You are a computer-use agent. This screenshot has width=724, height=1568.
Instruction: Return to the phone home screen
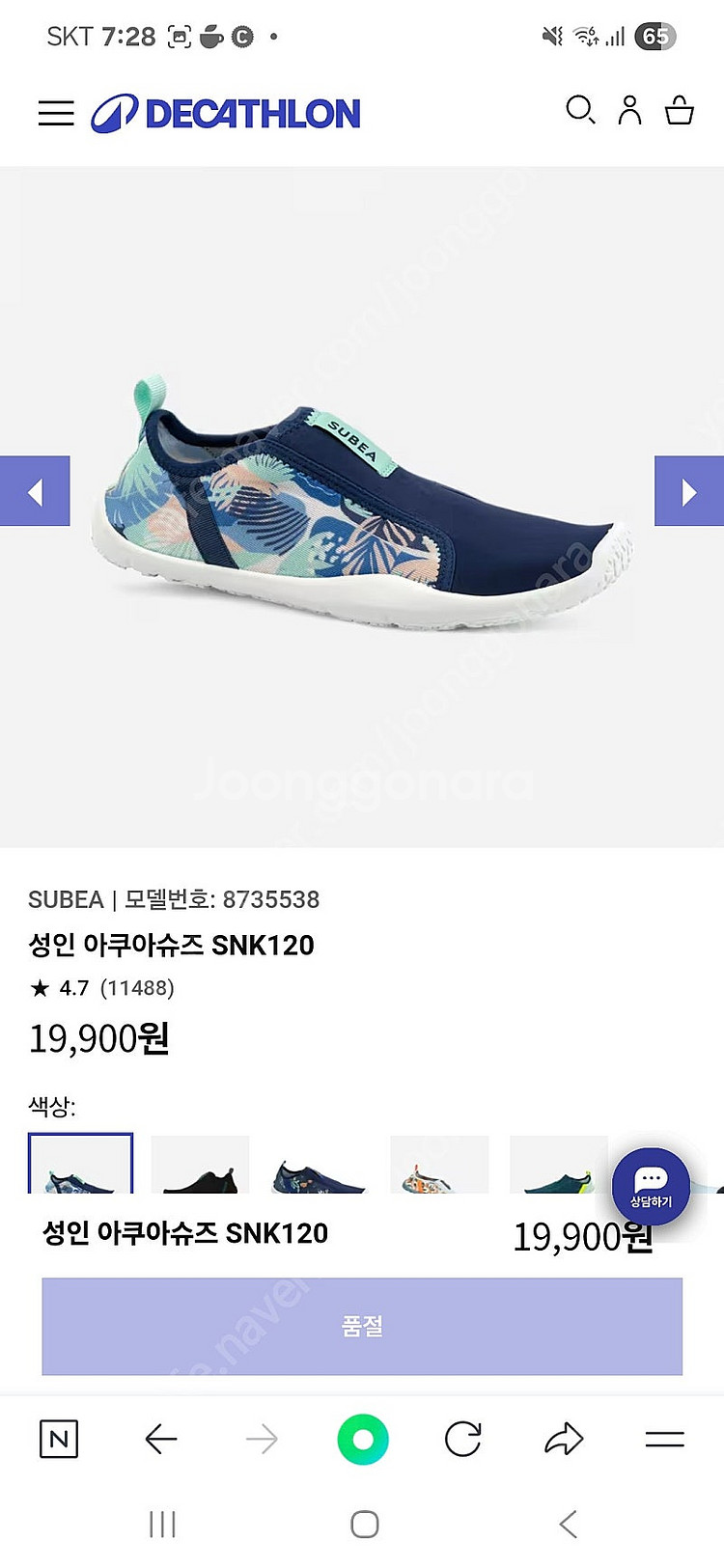(364, 1525)
